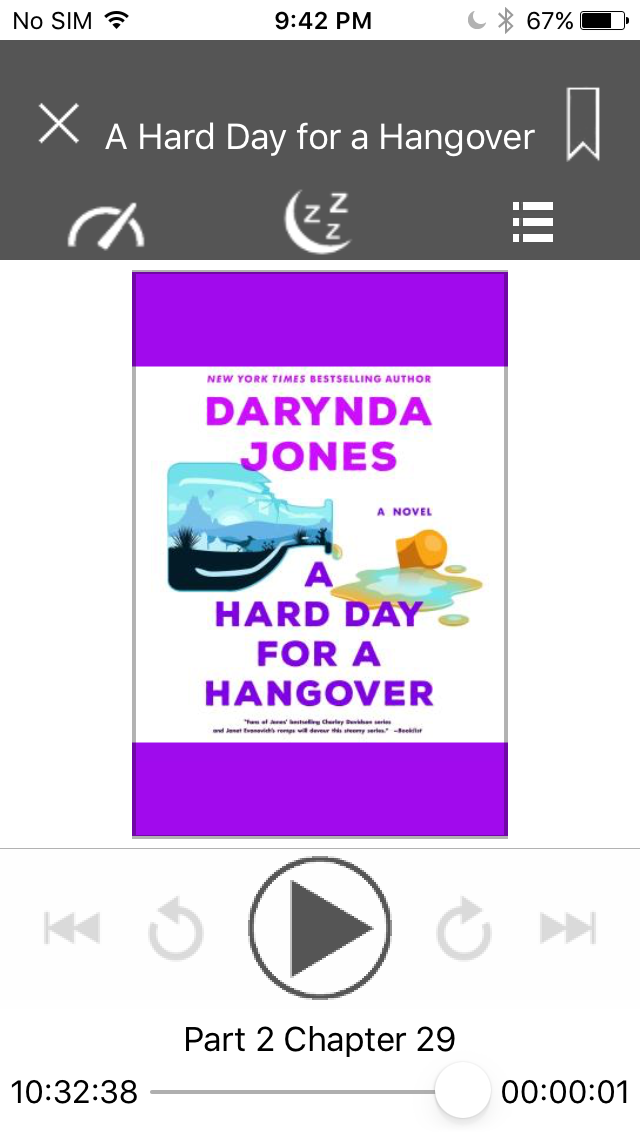This screenshot has width=640, height=1136.
Task: Add a bookmark at this position
Action: (583, 124)
